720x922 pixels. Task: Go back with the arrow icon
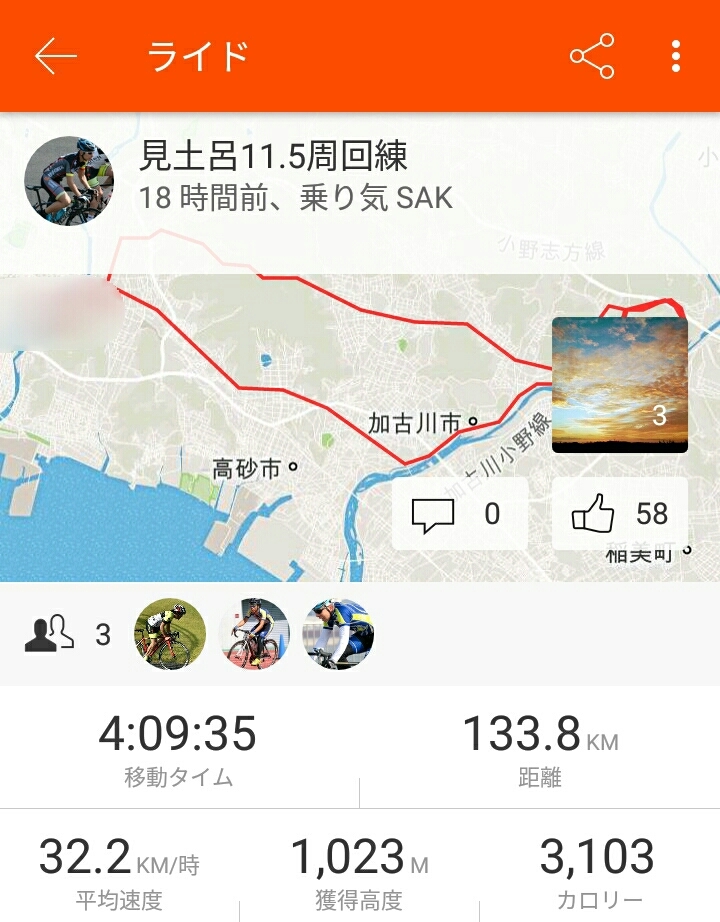click(x=56, y=57)
